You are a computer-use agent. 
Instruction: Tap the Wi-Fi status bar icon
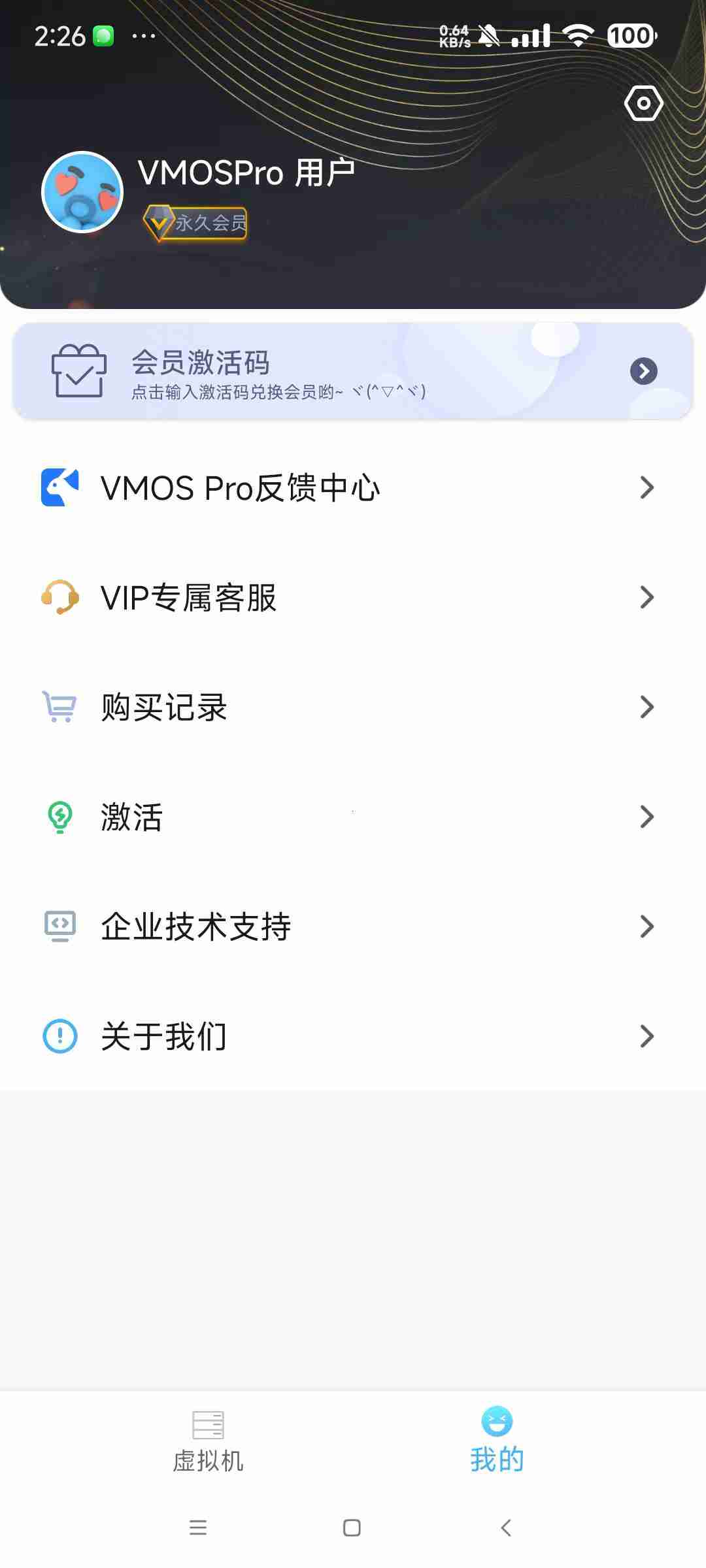tap(578, 35)
